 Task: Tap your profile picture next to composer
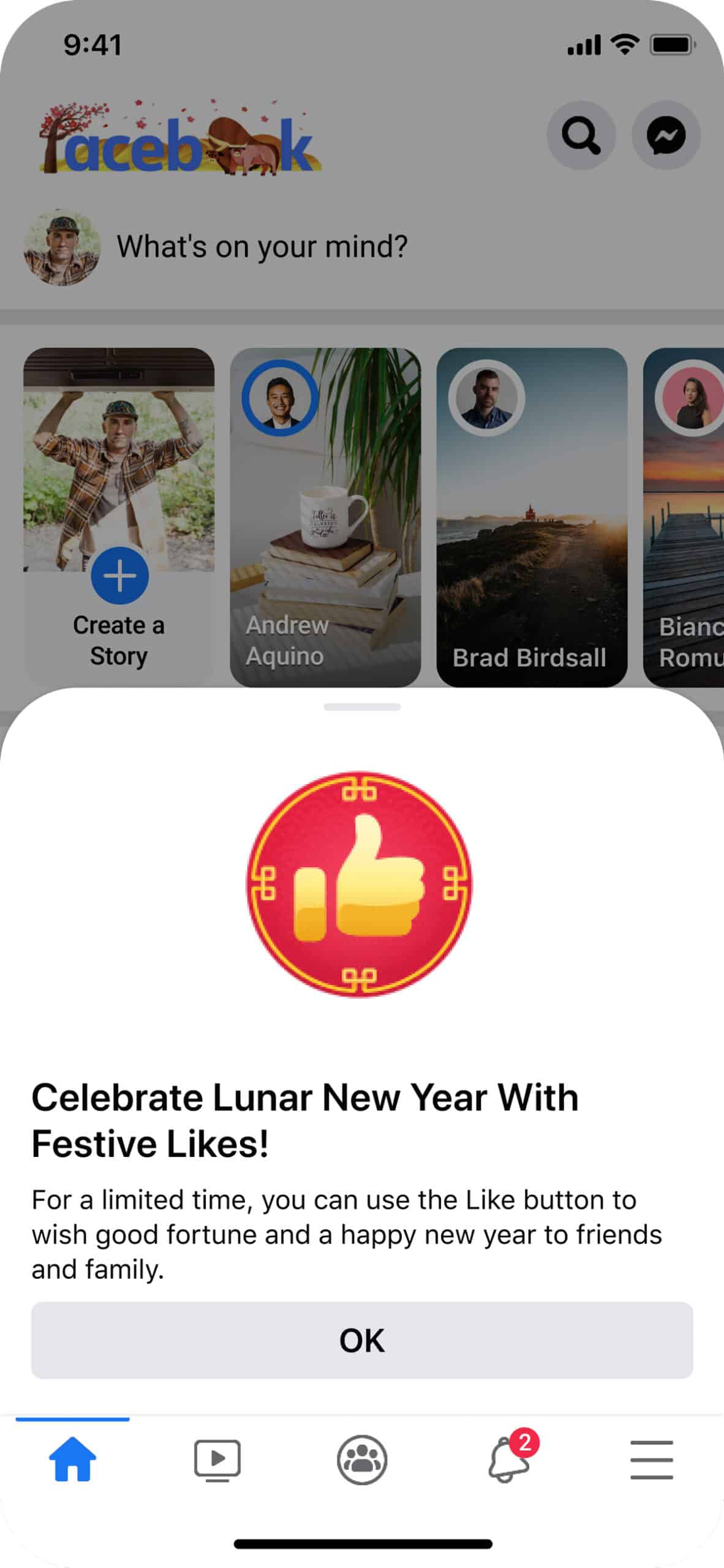point(61,247)
